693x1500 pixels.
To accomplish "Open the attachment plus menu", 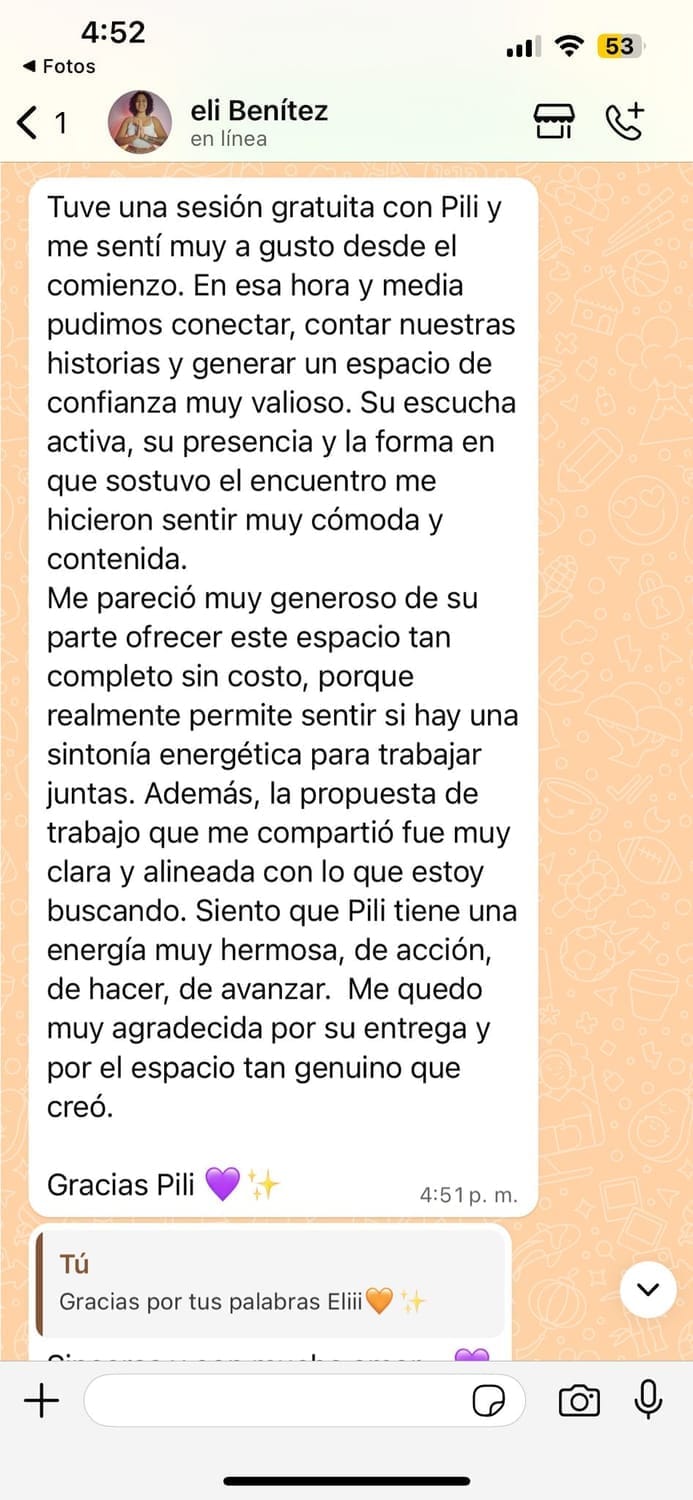I will pyautogui.click(x=41, y=1401).
